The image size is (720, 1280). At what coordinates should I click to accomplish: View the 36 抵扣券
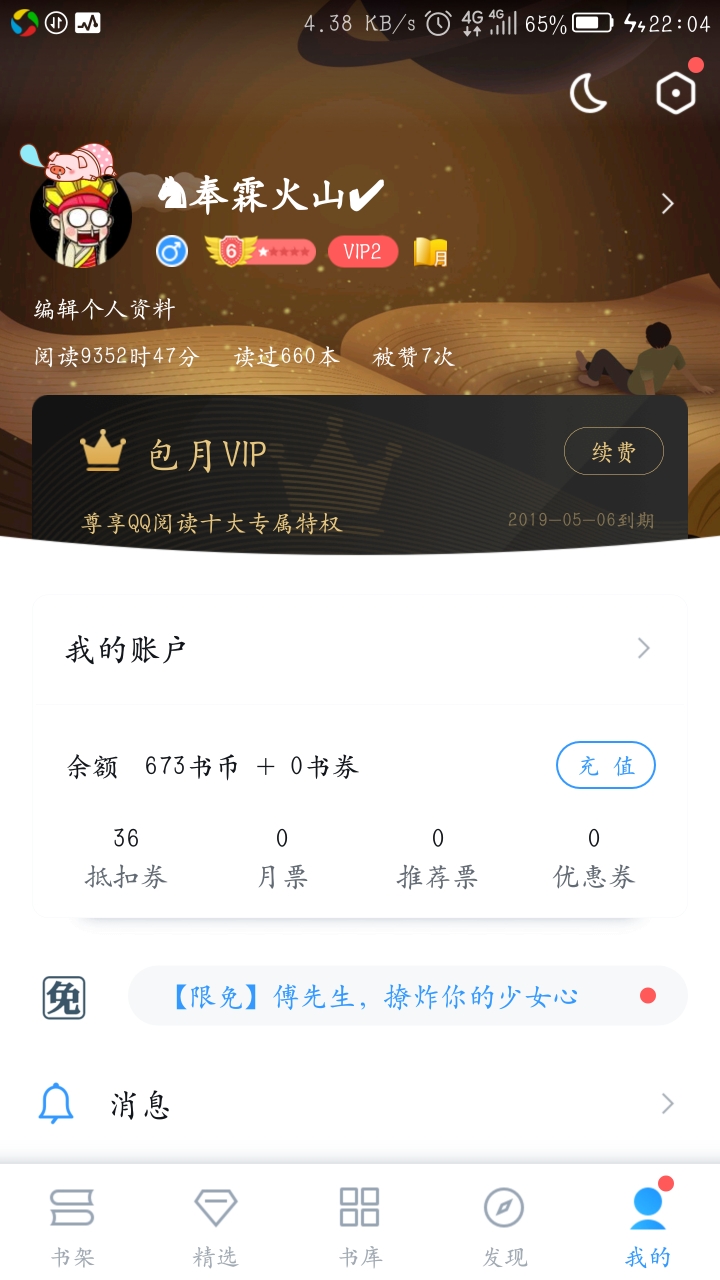pyautogui.click(x=126, y=859)
